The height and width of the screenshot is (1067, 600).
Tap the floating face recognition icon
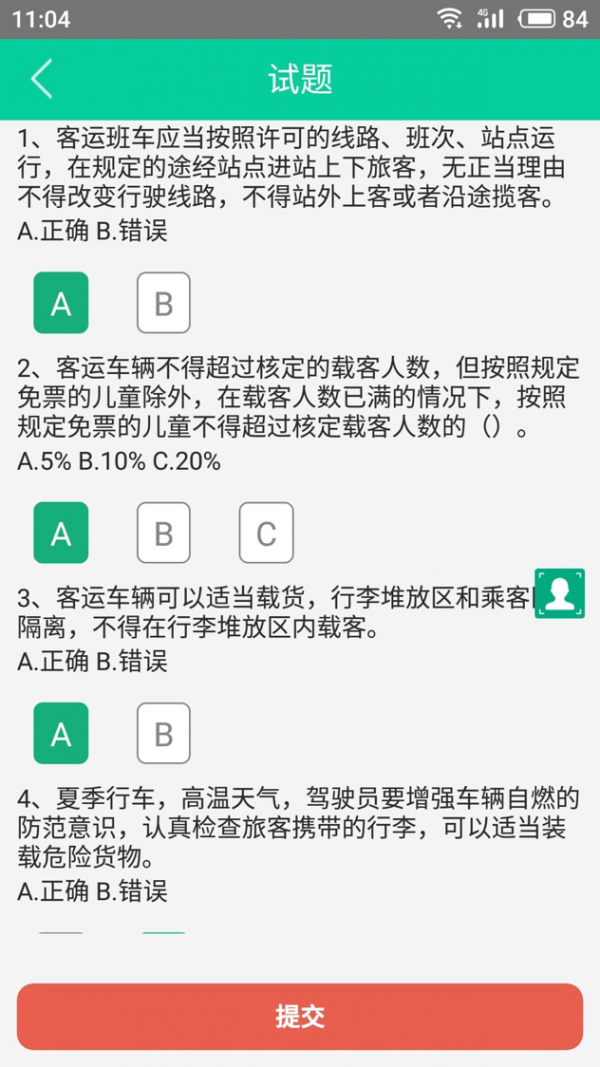click(560, 592)
